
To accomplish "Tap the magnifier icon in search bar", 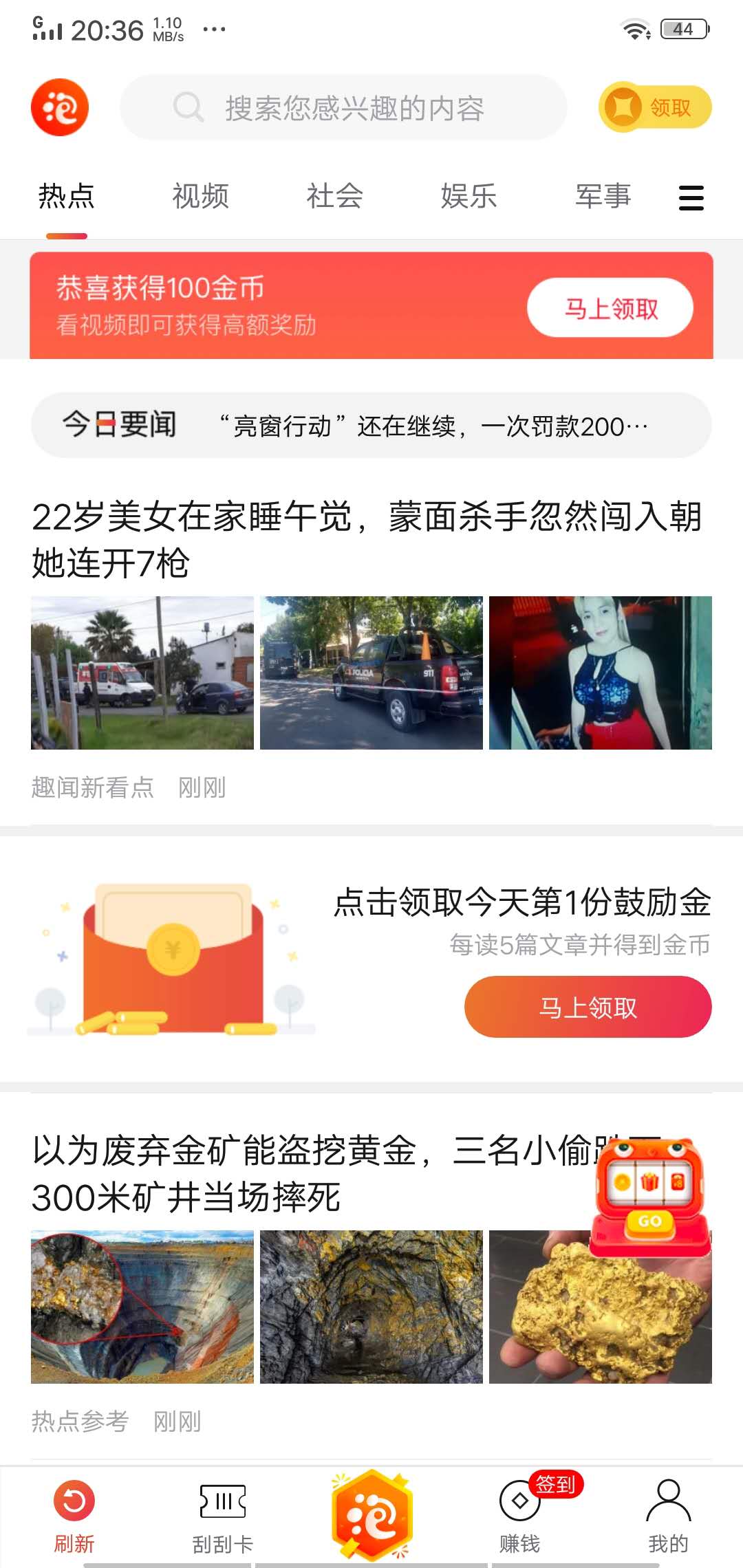I will [188, 107].
